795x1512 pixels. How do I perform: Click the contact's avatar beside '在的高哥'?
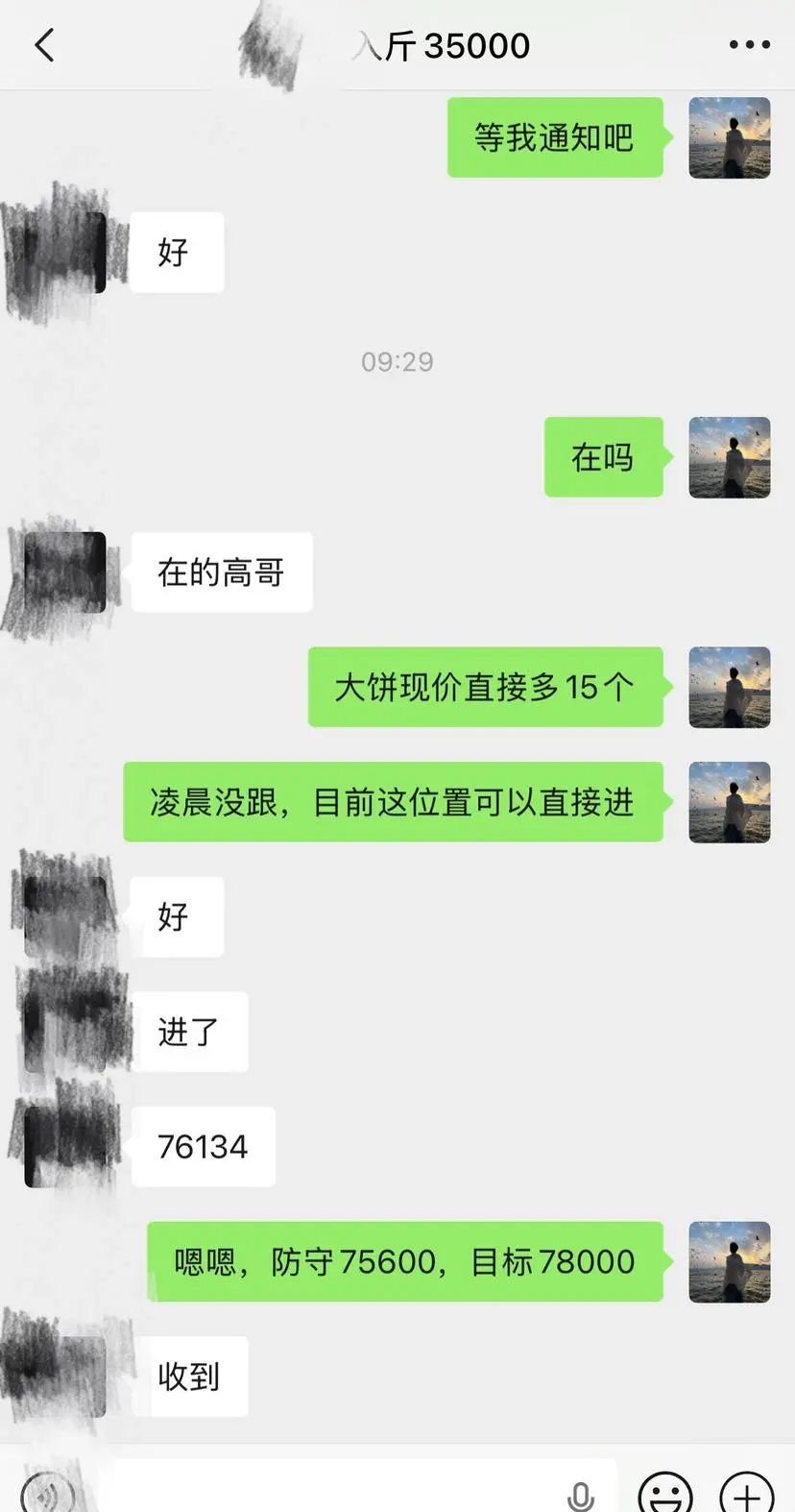(x=62, y=572)
